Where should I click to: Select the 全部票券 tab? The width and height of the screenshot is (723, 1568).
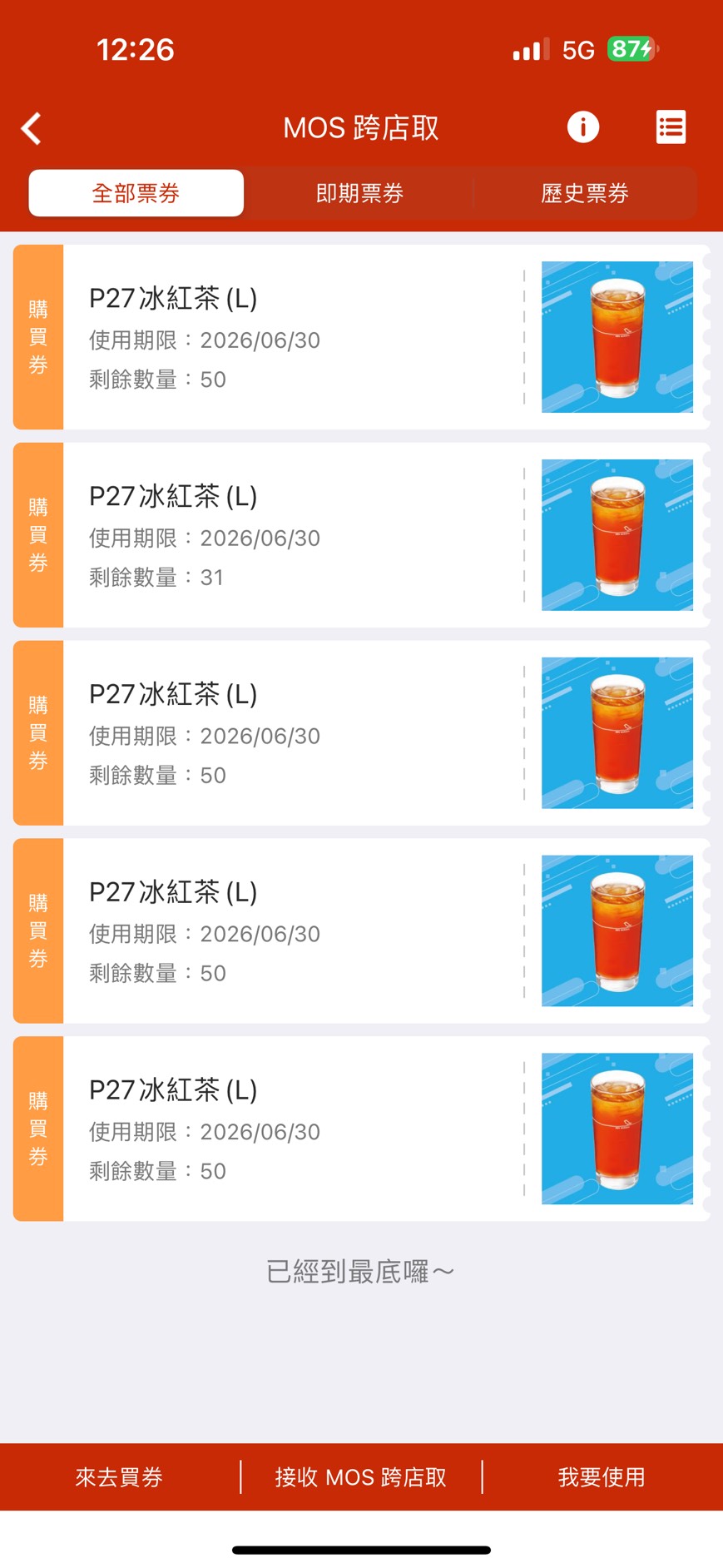coord(136,192)
